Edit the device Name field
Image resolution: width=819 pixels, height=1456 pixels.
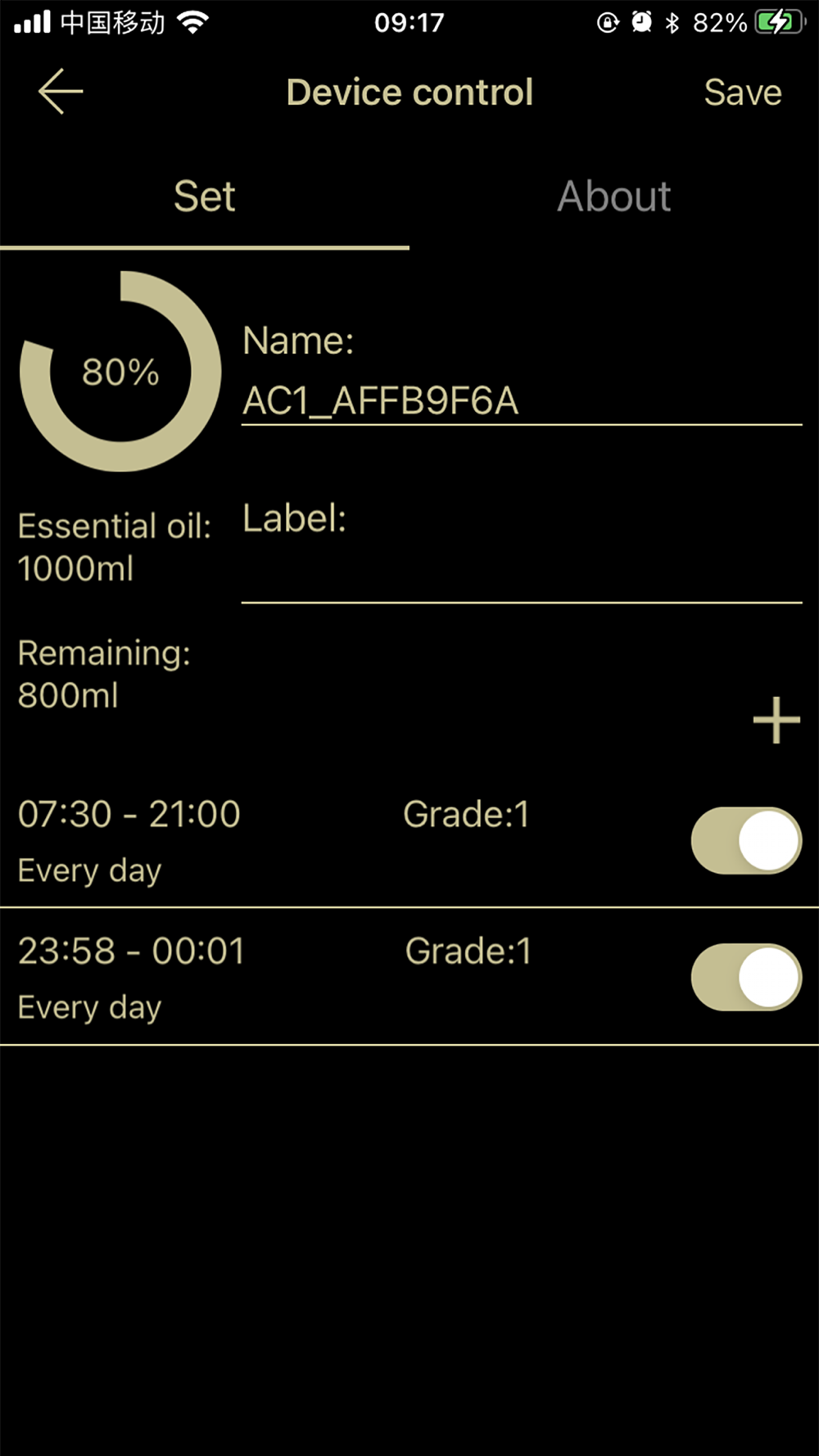pos(522,401)
